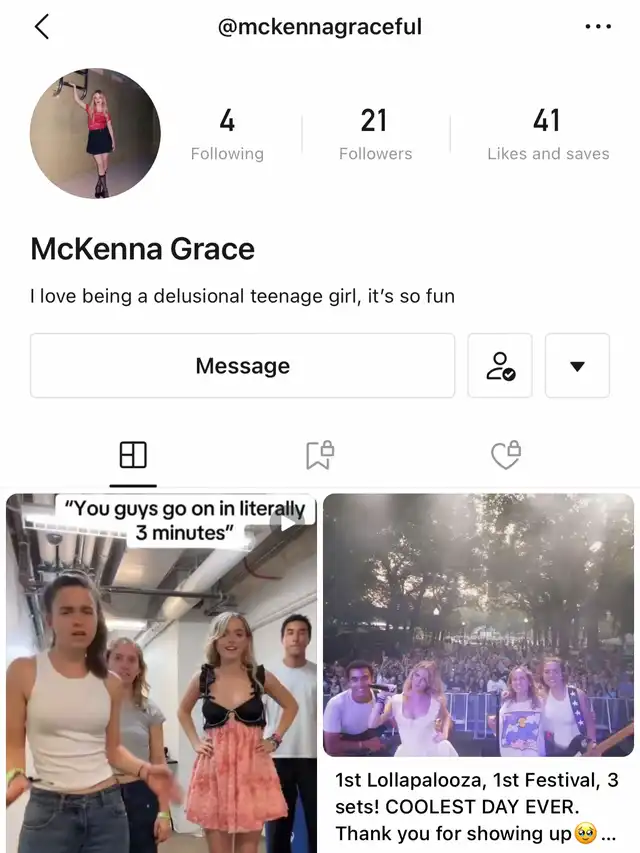The height and width of the screenshot is (853, 640).
Task: View the profile picture
Action: (x=95, y=133)
